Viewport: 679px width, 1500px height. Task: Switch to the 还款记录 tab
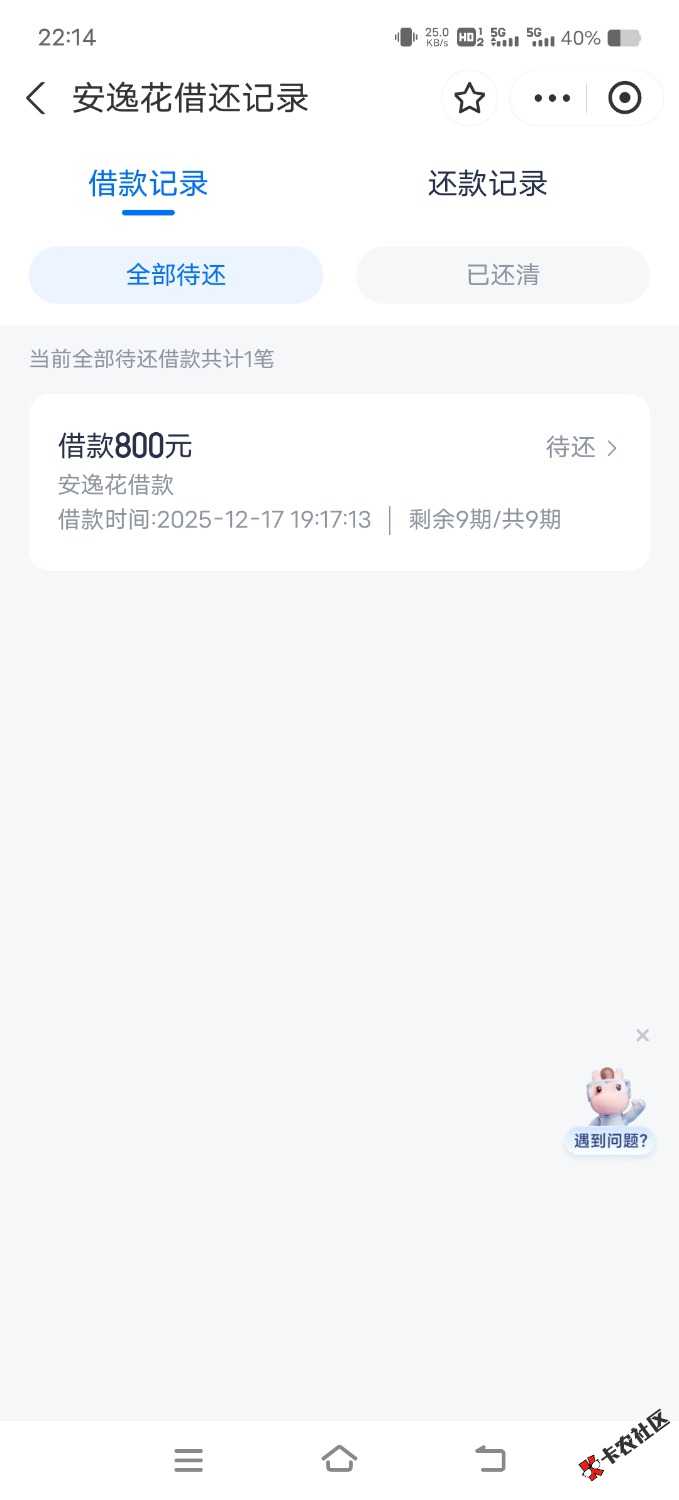(487, 185)
